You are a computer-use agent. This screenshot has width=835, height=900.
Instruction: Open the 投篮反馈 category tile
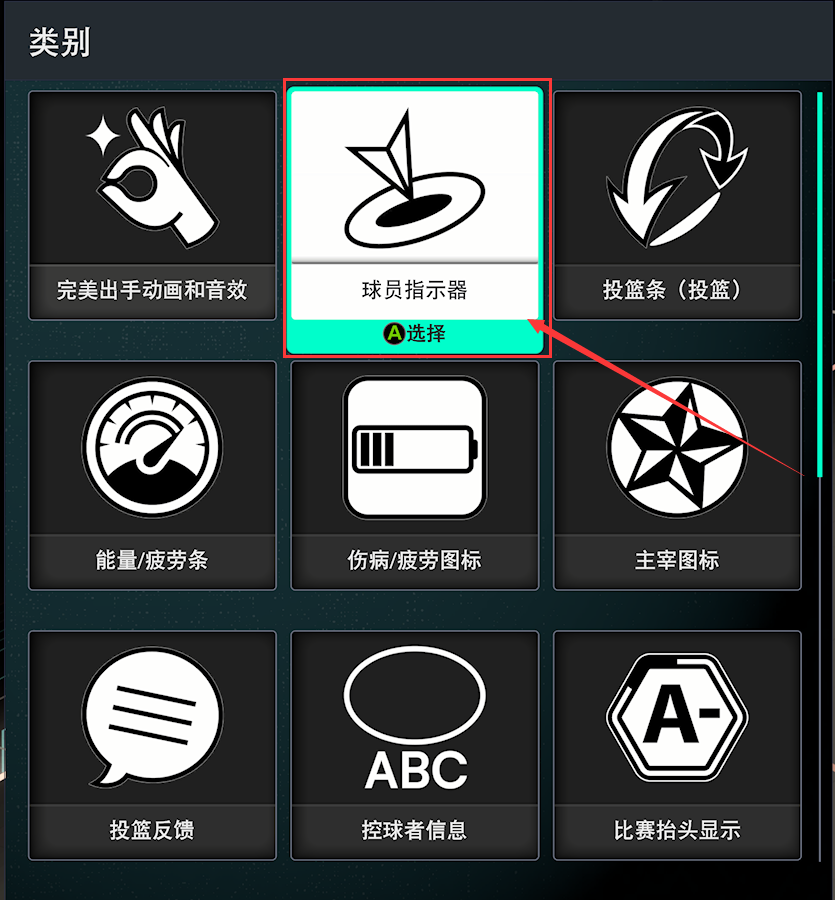coord(152,745)
